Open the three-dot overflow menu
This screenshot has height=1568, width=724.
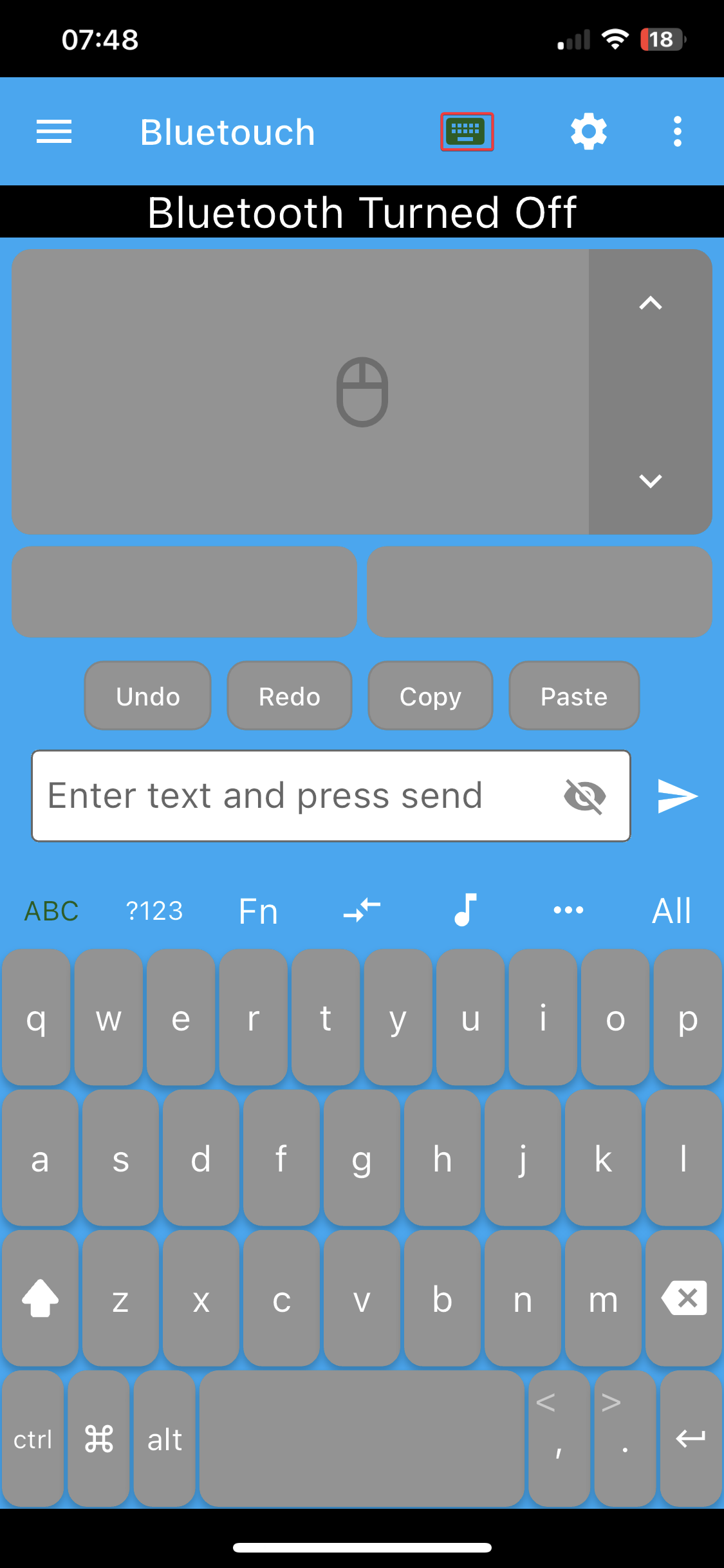coord(677,132)
